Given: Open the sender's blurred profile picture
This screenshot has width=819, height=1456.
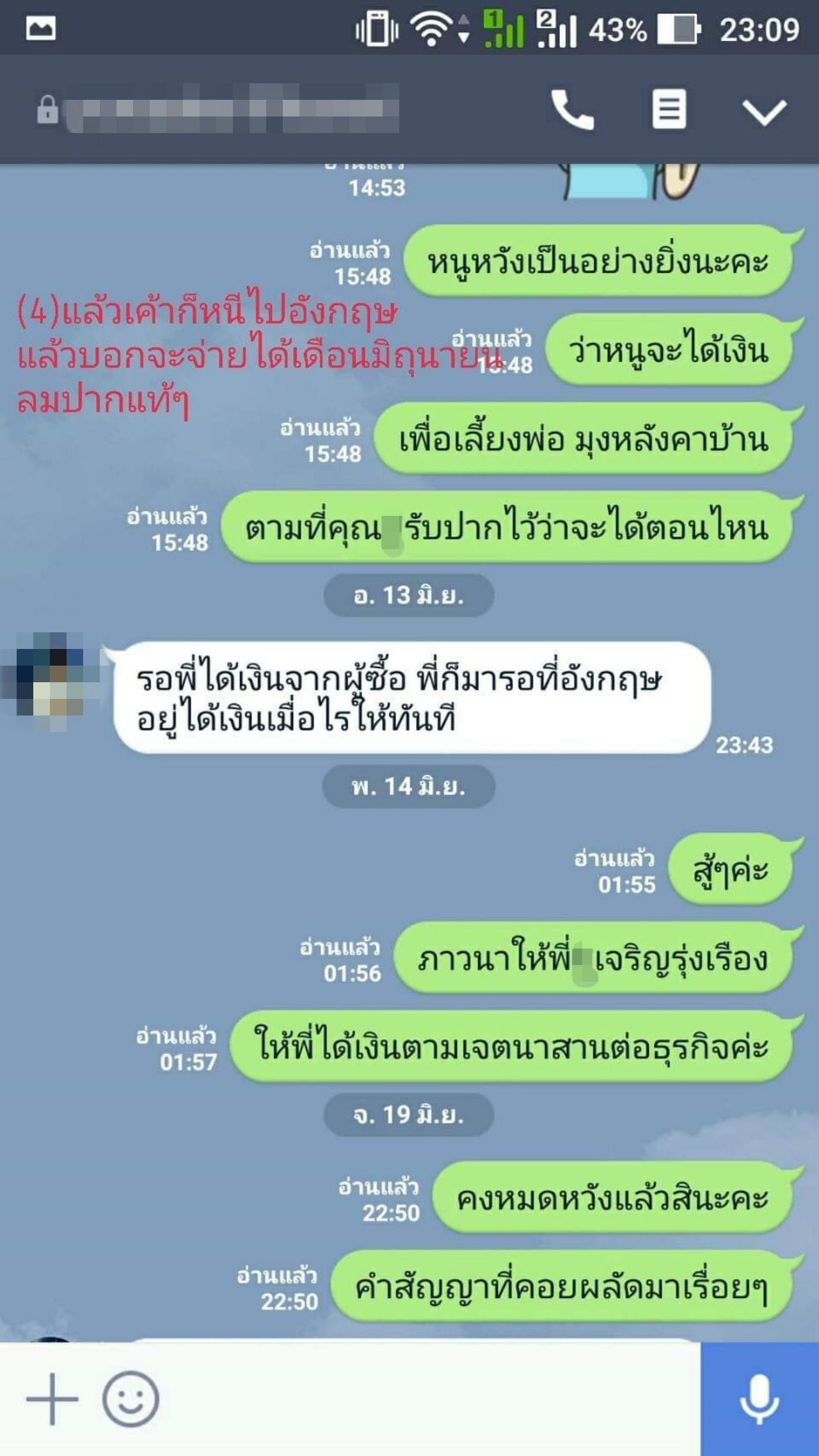Looking at the screenshot, I should click(x=50, y=682).
